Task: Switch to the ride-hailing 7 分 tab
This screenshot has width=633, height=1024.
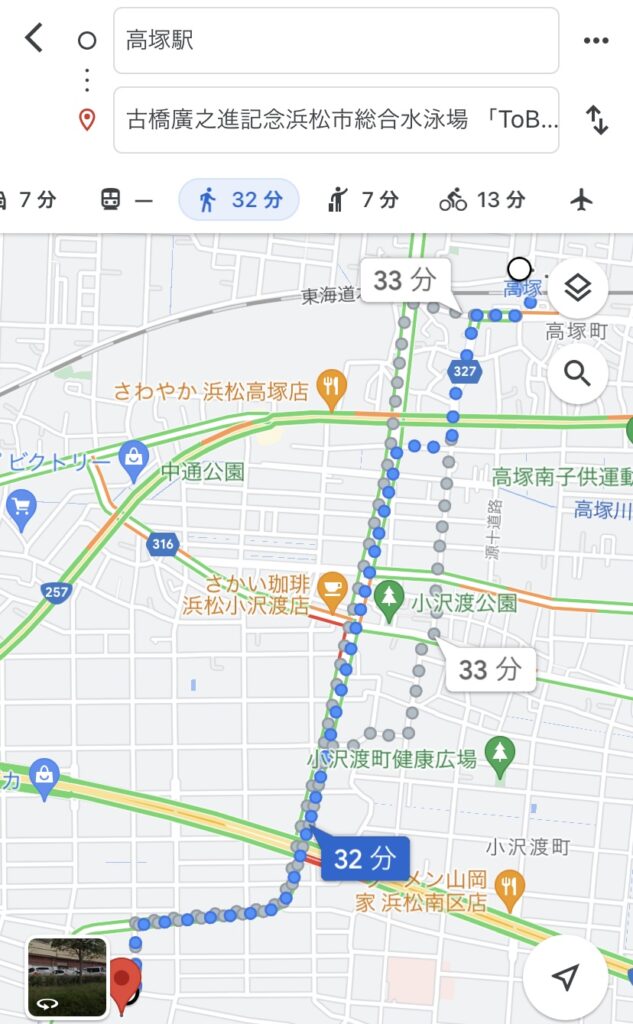Action: click(363, 200)
